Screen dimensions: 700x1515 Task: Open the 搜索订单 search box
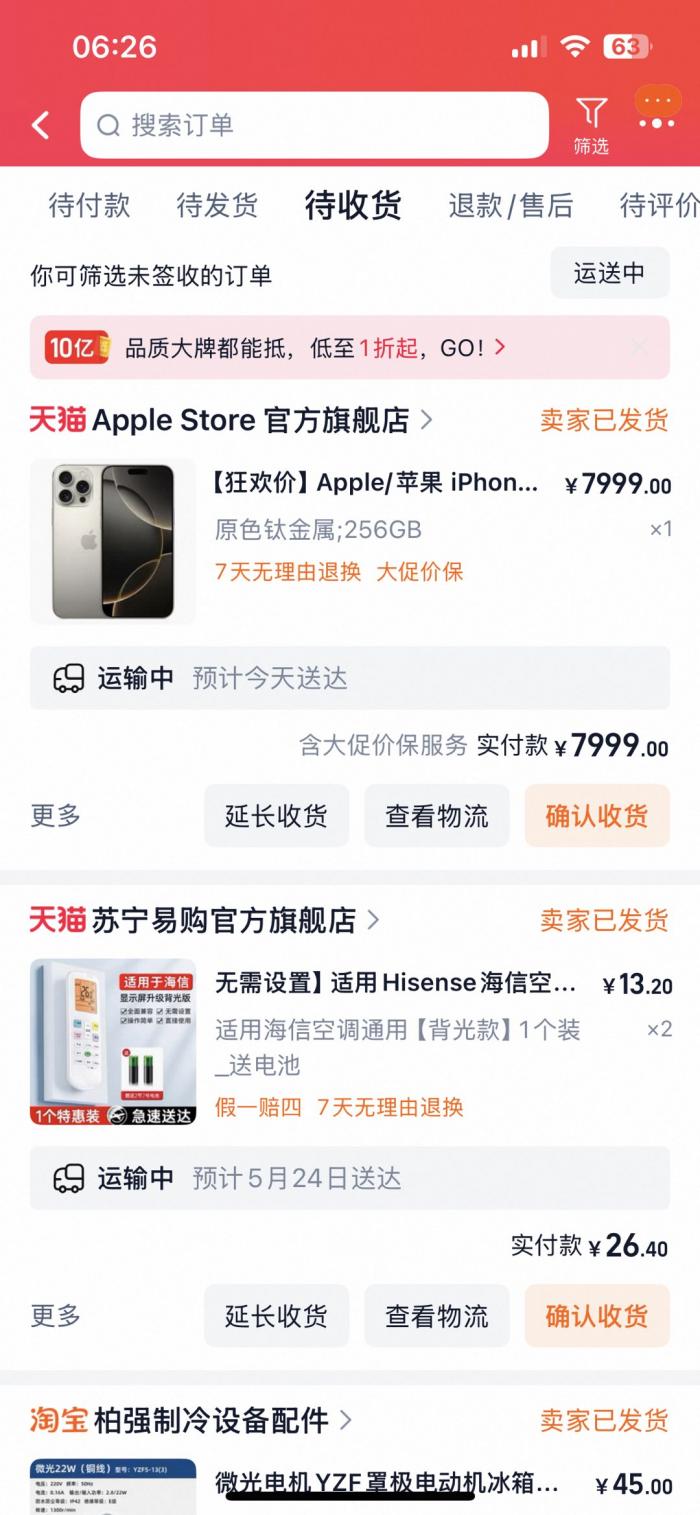[314, 125]
